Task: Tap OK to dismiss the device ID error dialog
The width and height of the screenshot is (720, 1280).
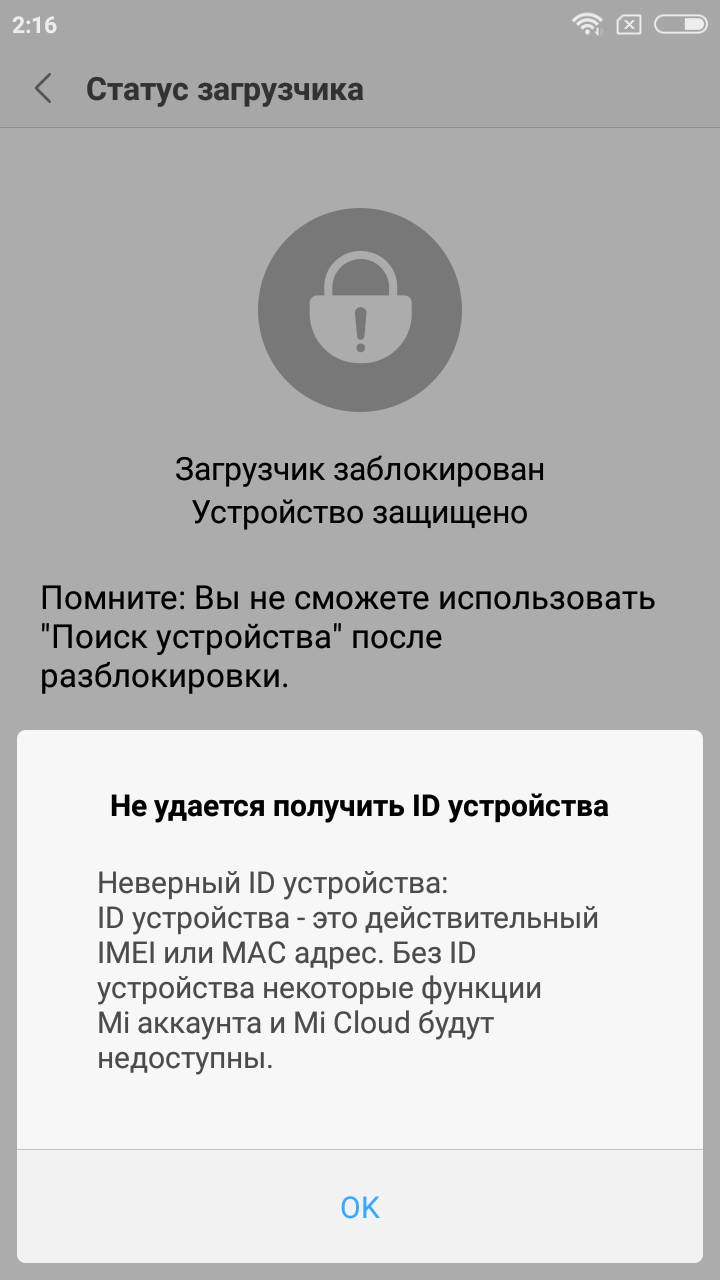Action: pos(360,1207)
